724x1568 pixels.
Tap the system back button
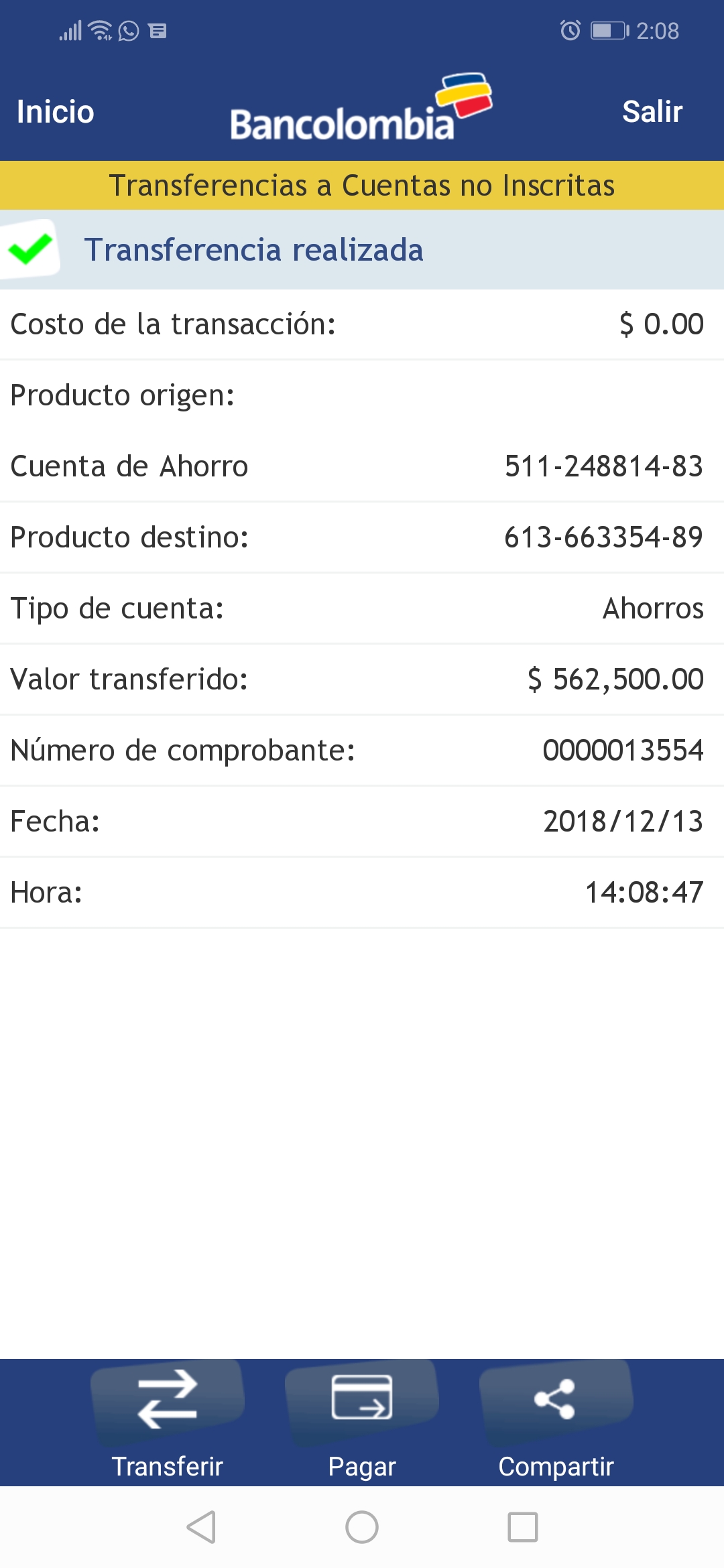point(201,1528)
